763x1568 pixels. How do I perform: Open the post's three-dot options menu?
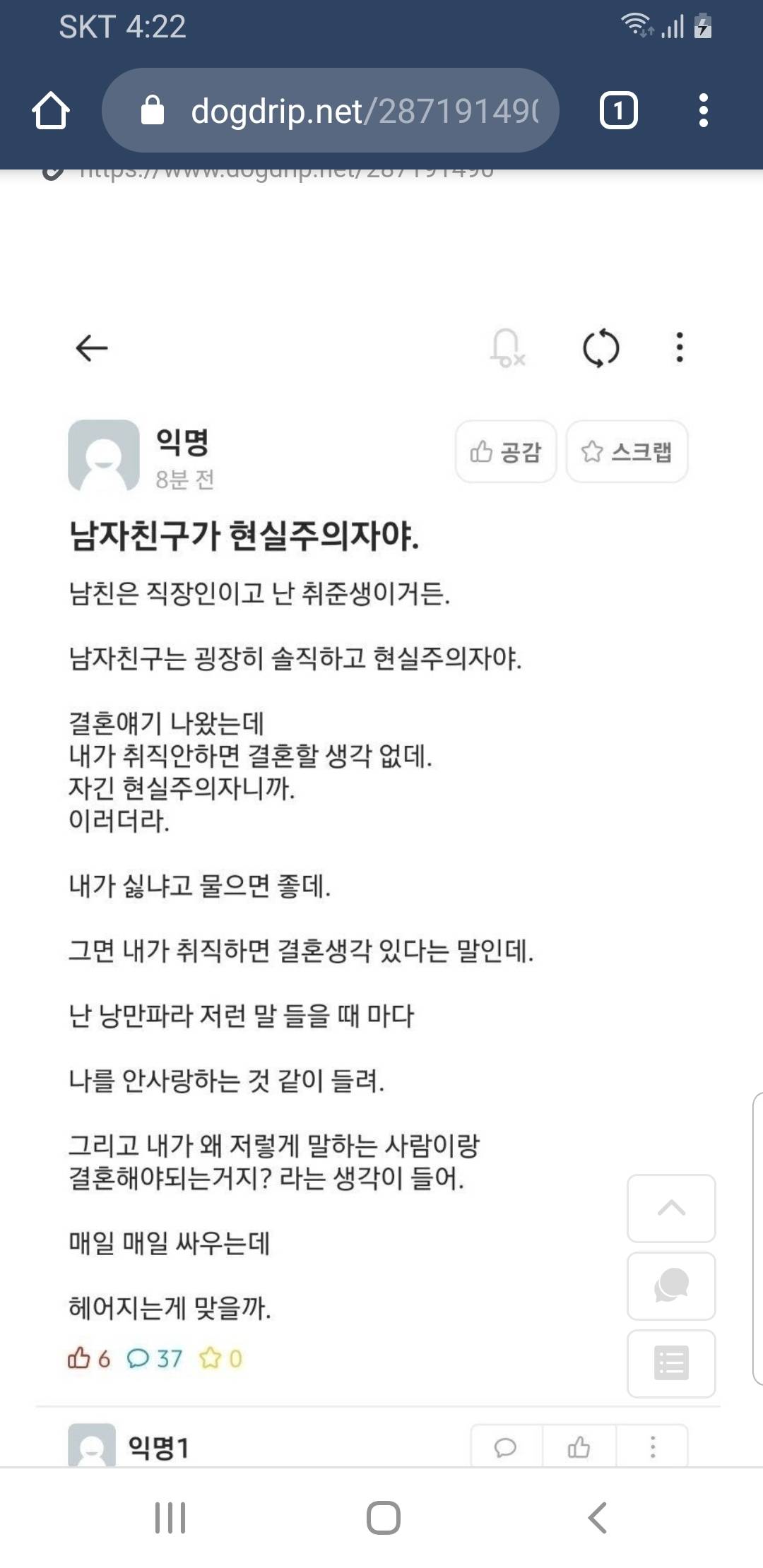(x=680, y=348)
